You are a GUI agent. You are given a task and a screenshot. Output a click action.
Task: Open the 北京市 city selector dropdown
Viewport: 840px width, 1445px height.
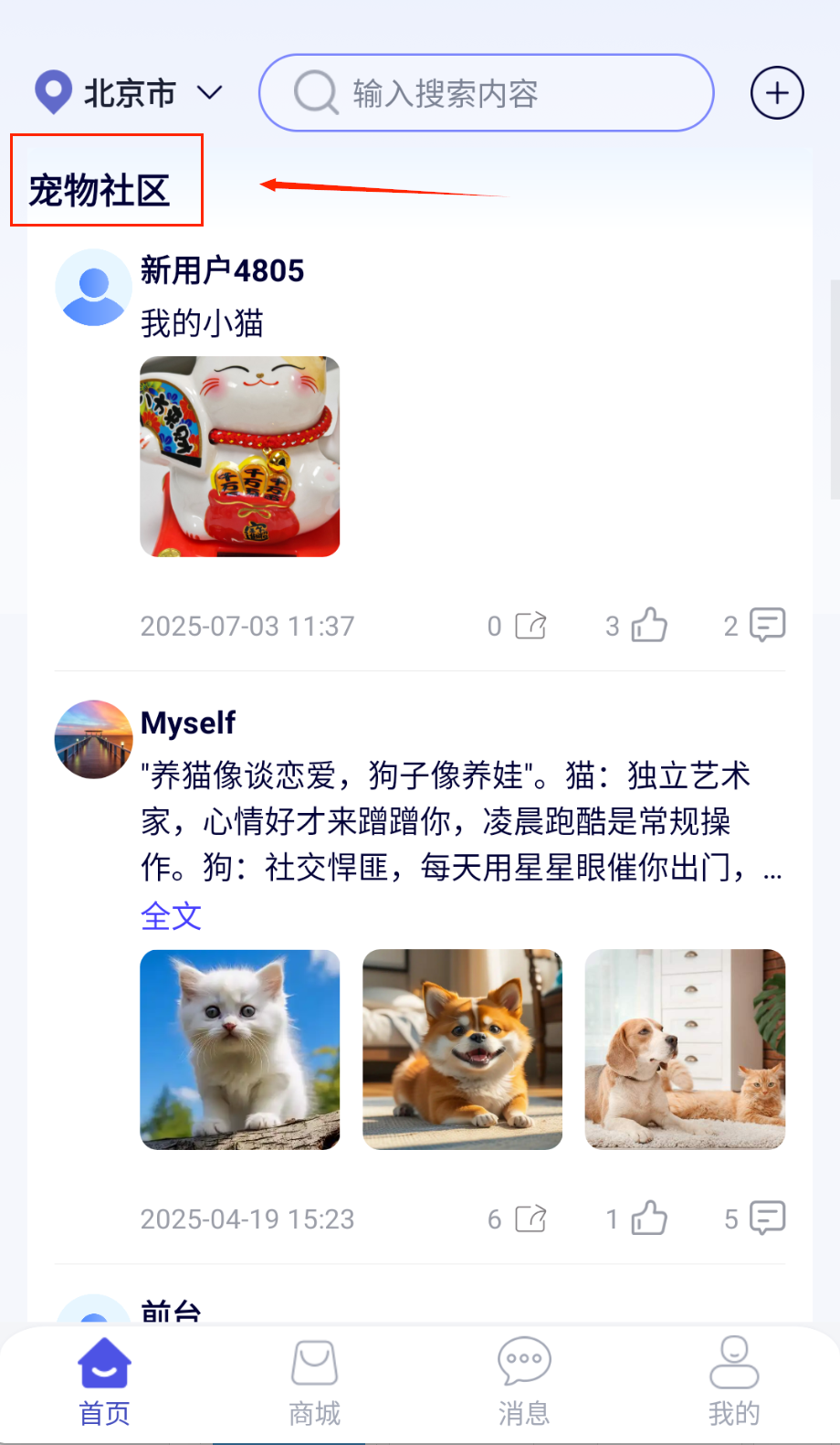129,93
